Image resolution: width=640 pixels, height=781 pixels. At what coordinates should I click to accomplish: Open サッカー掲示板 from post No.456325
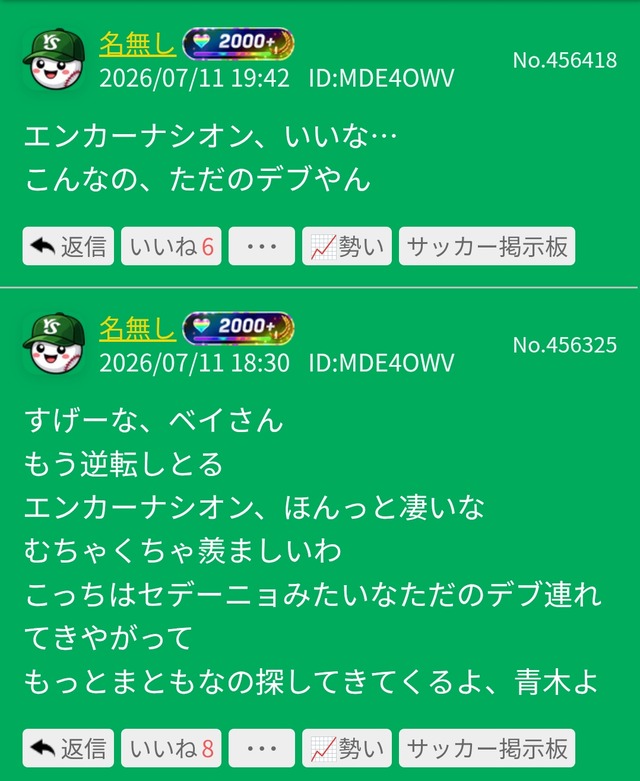[x=487, y=748]
